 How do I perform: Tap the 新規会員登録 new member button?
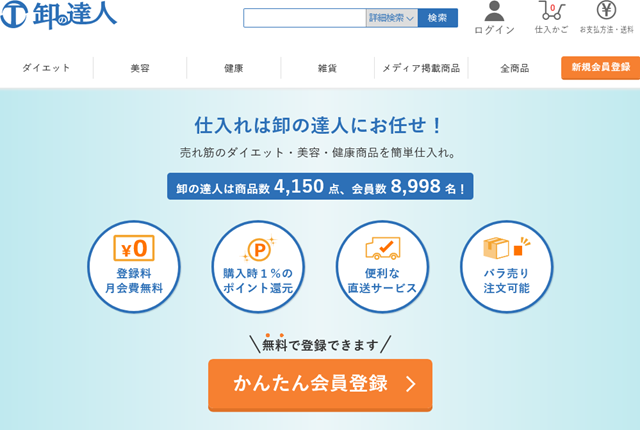(x=600, y=67)
